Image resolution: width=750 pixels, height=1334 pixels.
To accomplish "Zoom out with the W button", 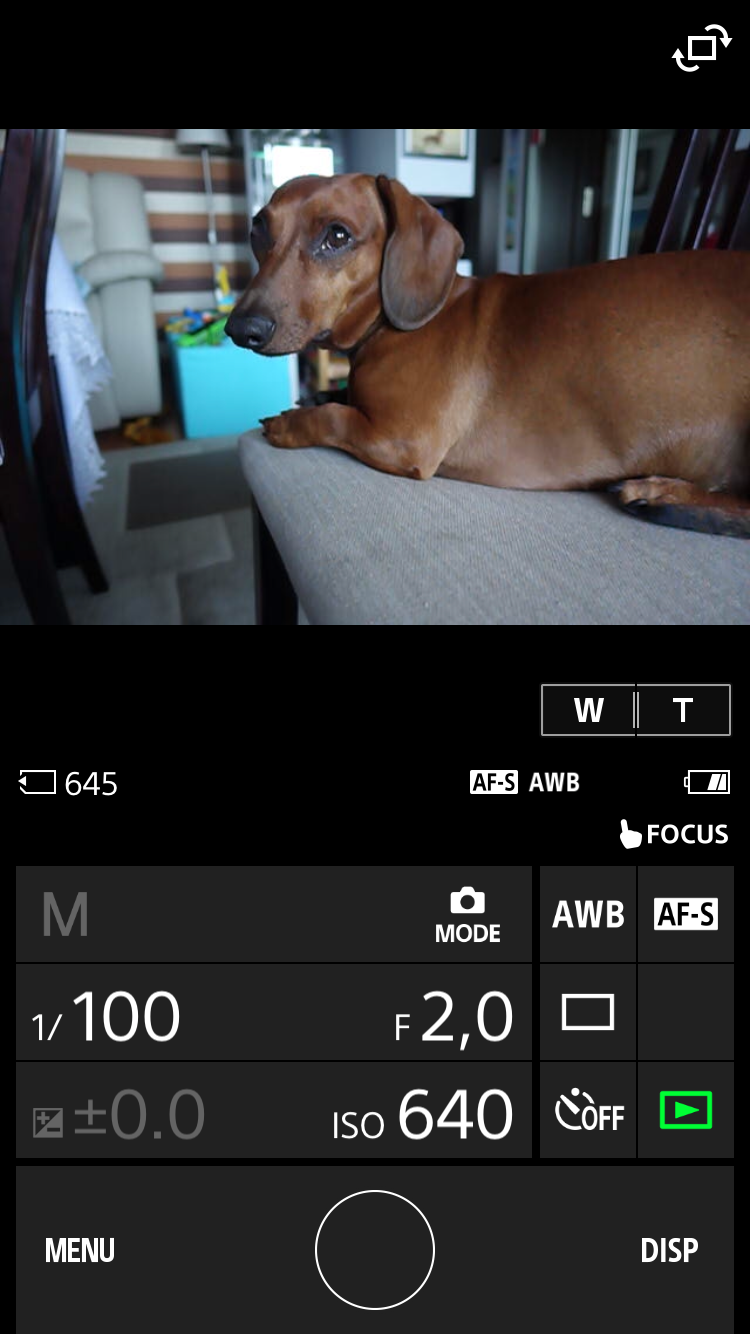I will click(x=589, y=710).
